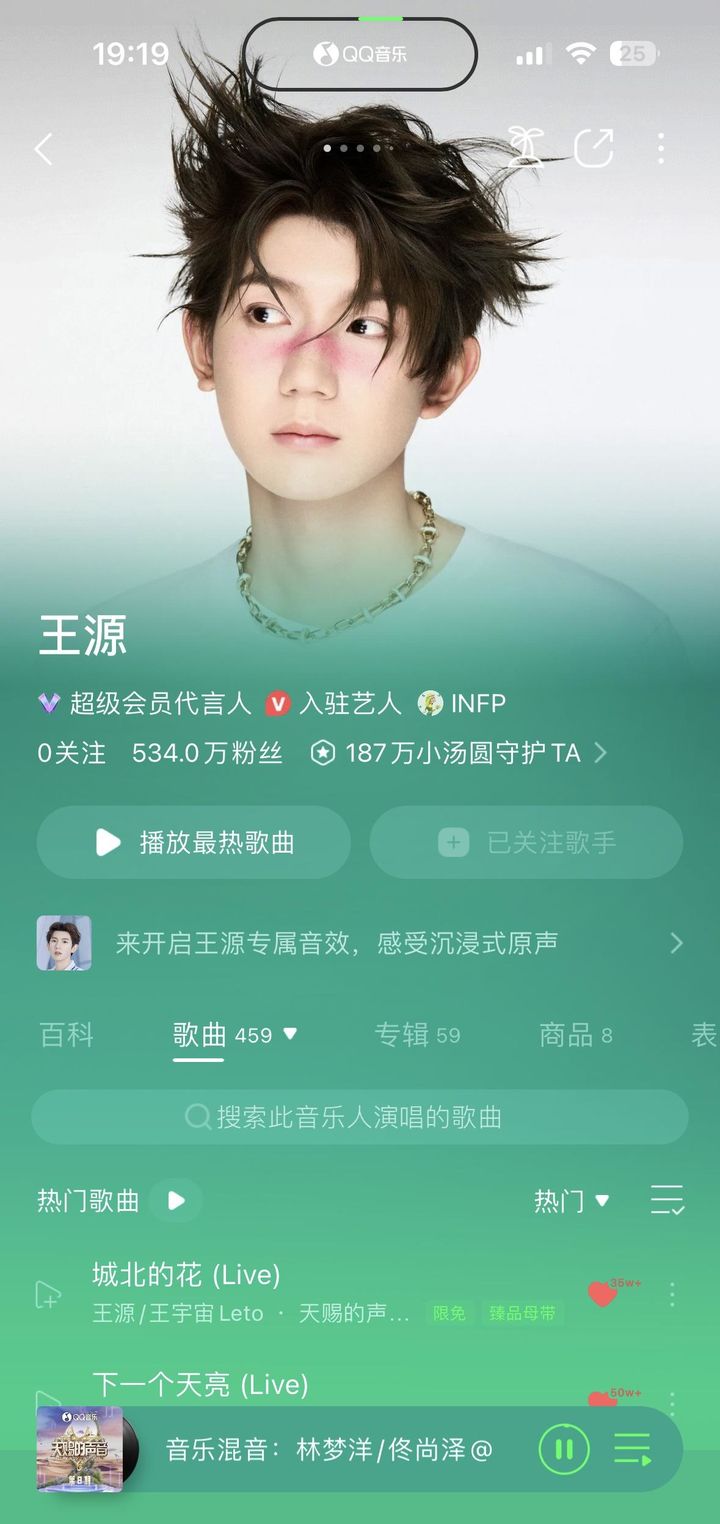This screenshot has width=720, height=1524.
Task: Tap 搜索此音乐人演唱的歌曲 search field
Action: click(x=360, y=1117)
